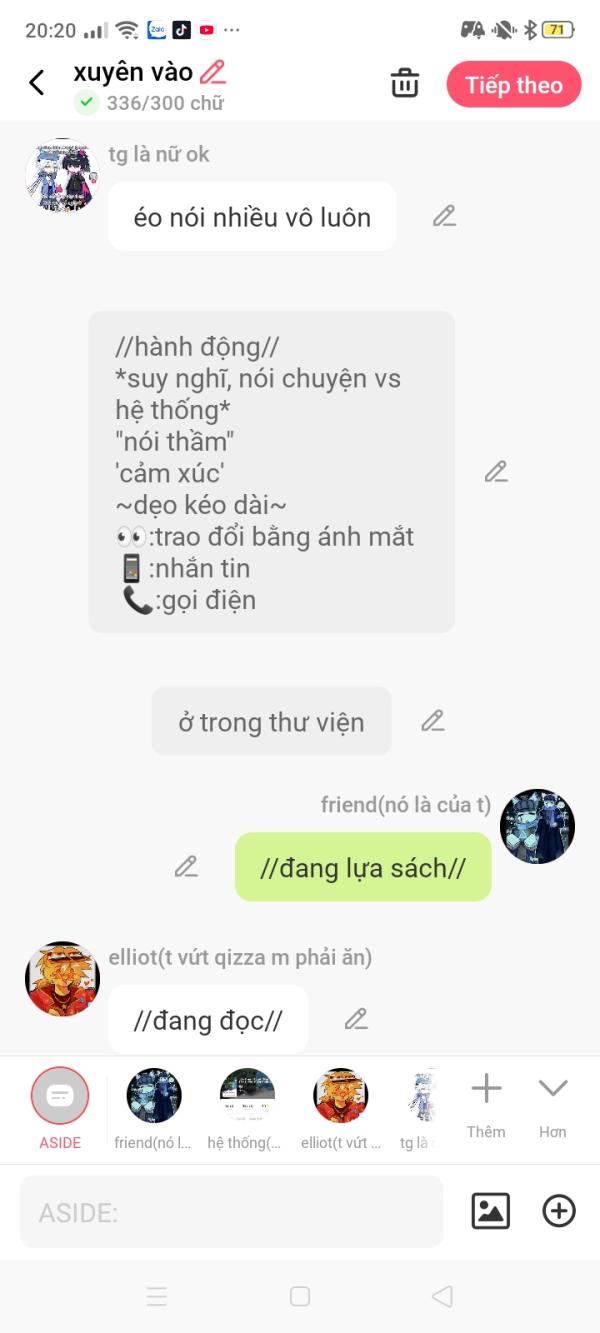Edit the 'ở trong thư viện' aside
600x1333 pixels.
click(x=432, y=721)
